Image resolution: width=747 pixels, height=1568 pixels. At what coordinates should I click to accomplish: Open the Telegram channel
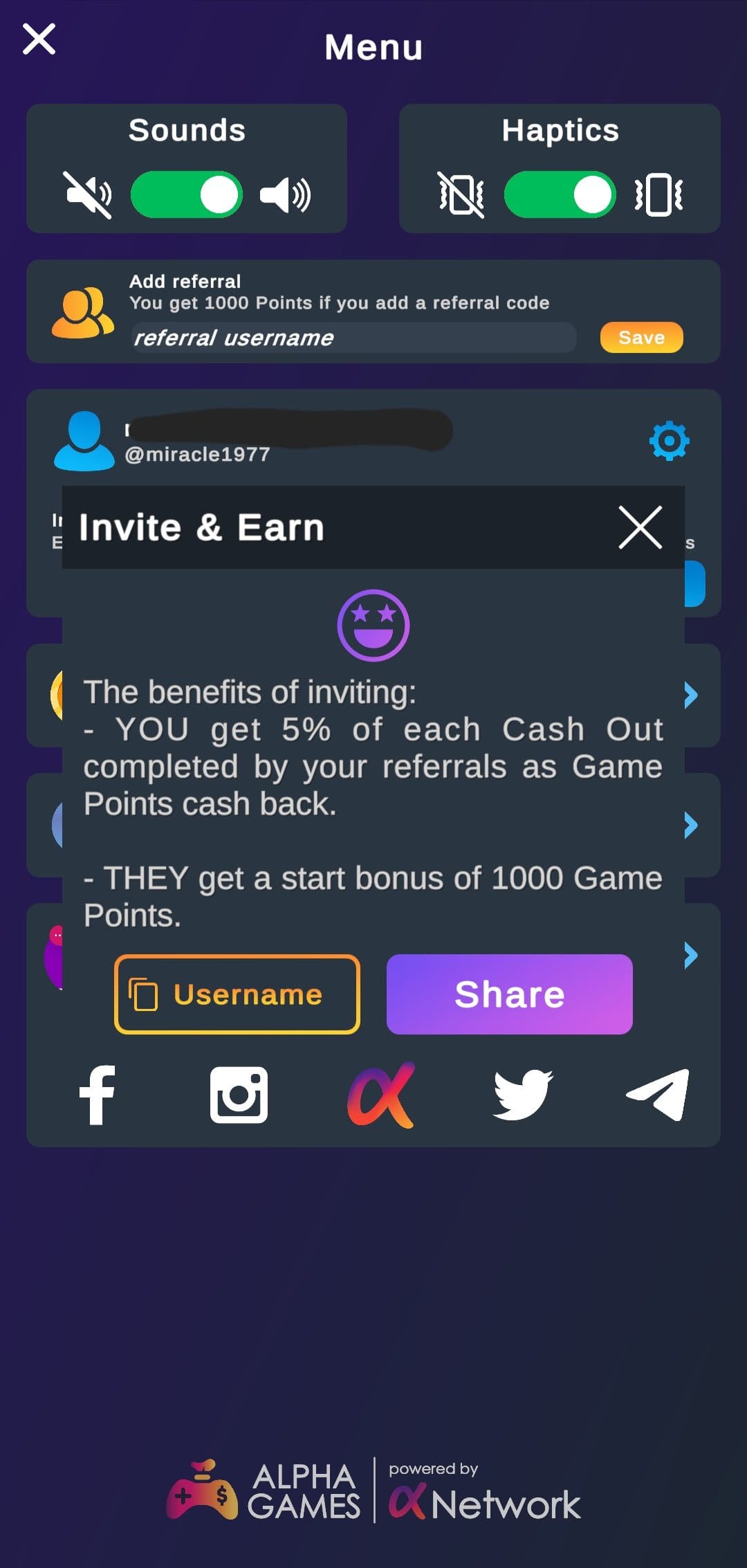[658, 1095]
